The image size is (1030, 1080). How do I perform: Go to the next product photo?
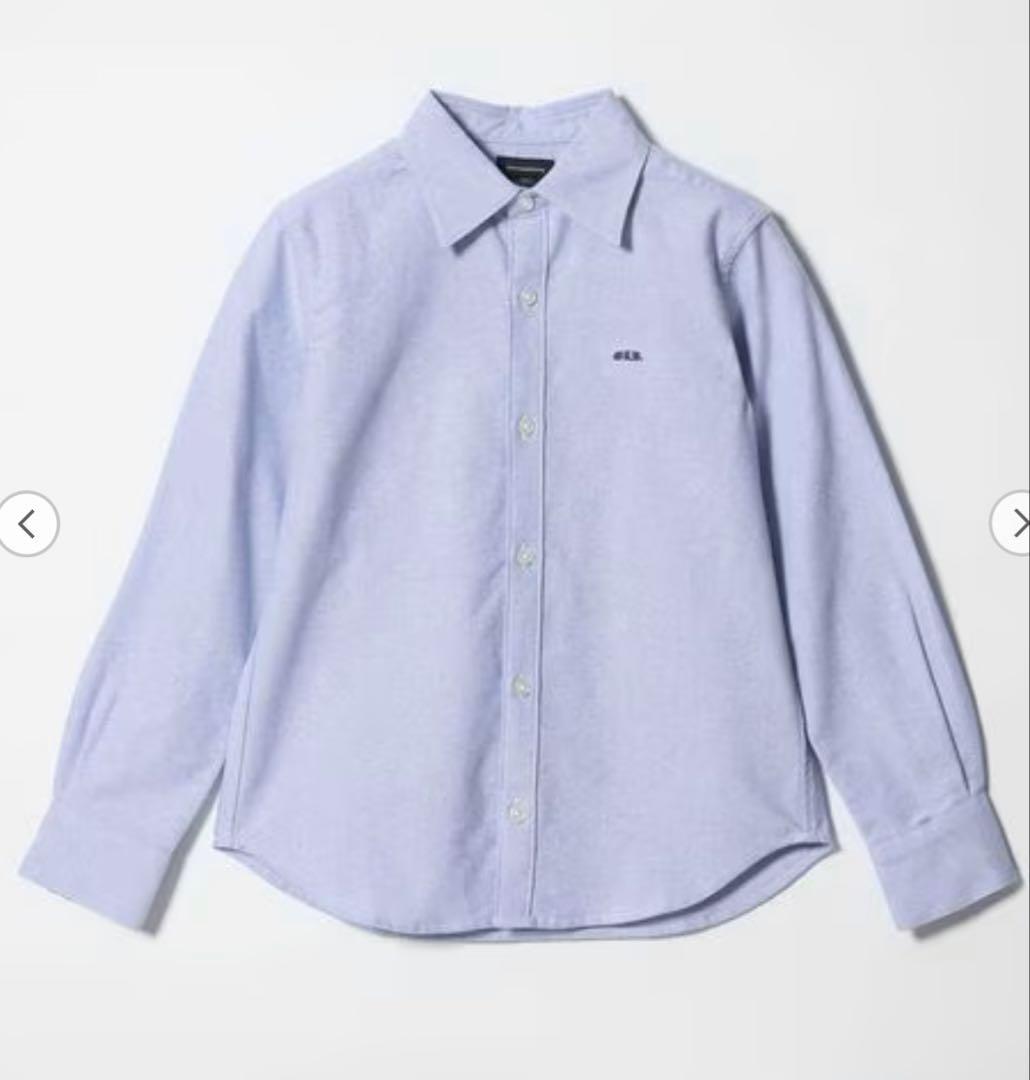[1013, 523]
